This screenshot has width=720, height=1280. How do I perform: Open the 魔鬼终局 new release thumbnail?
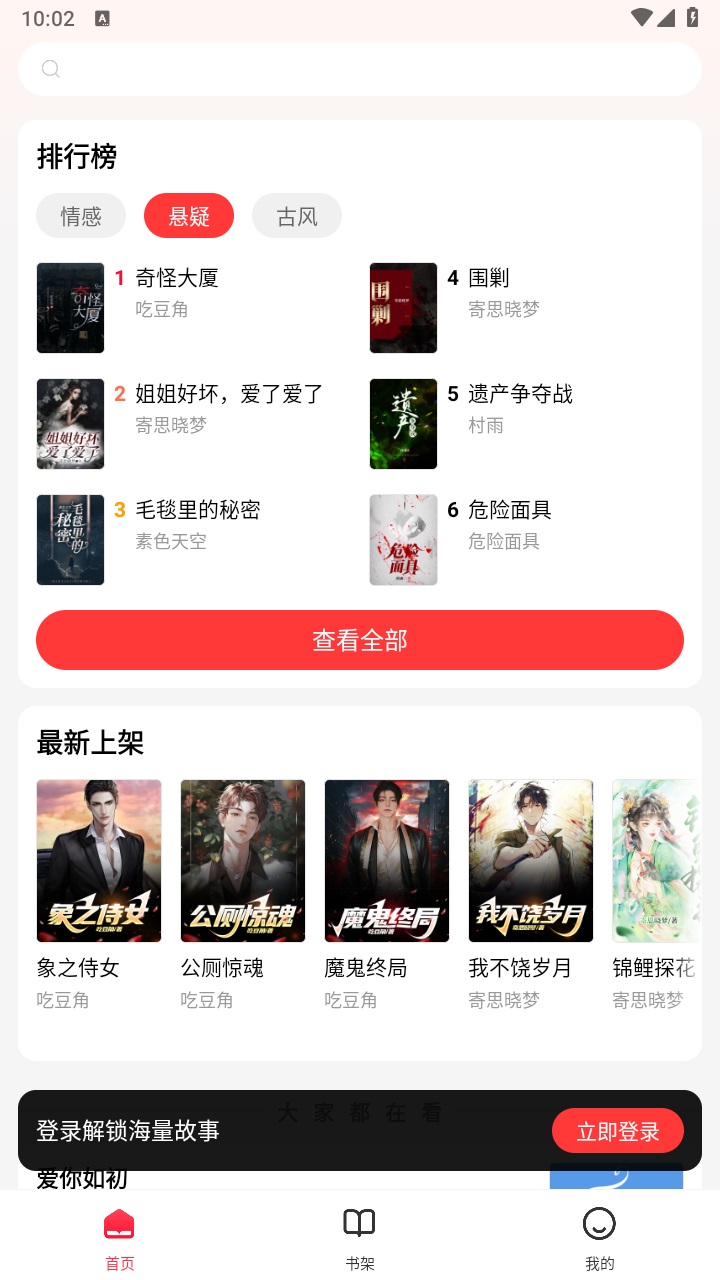[386, 860]
